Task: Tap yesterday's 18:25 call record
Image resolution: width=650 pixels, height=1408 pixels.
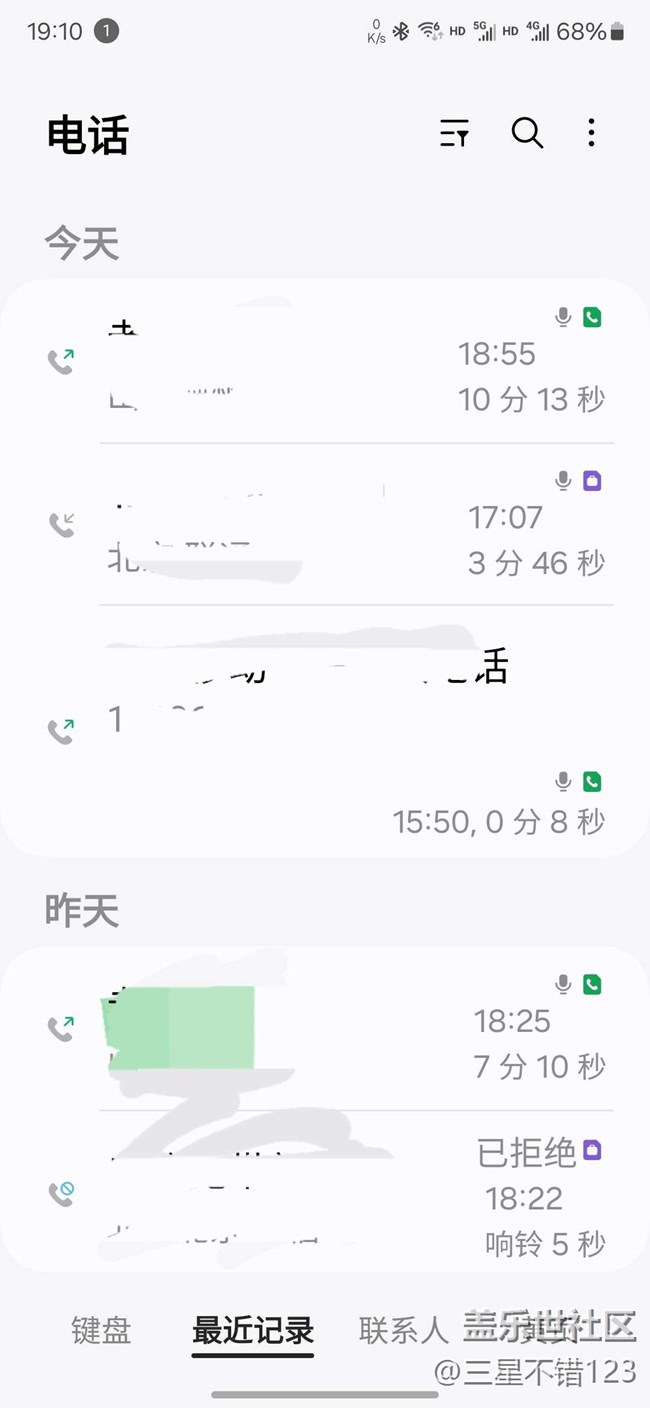Action: (x=330, y=1030)
